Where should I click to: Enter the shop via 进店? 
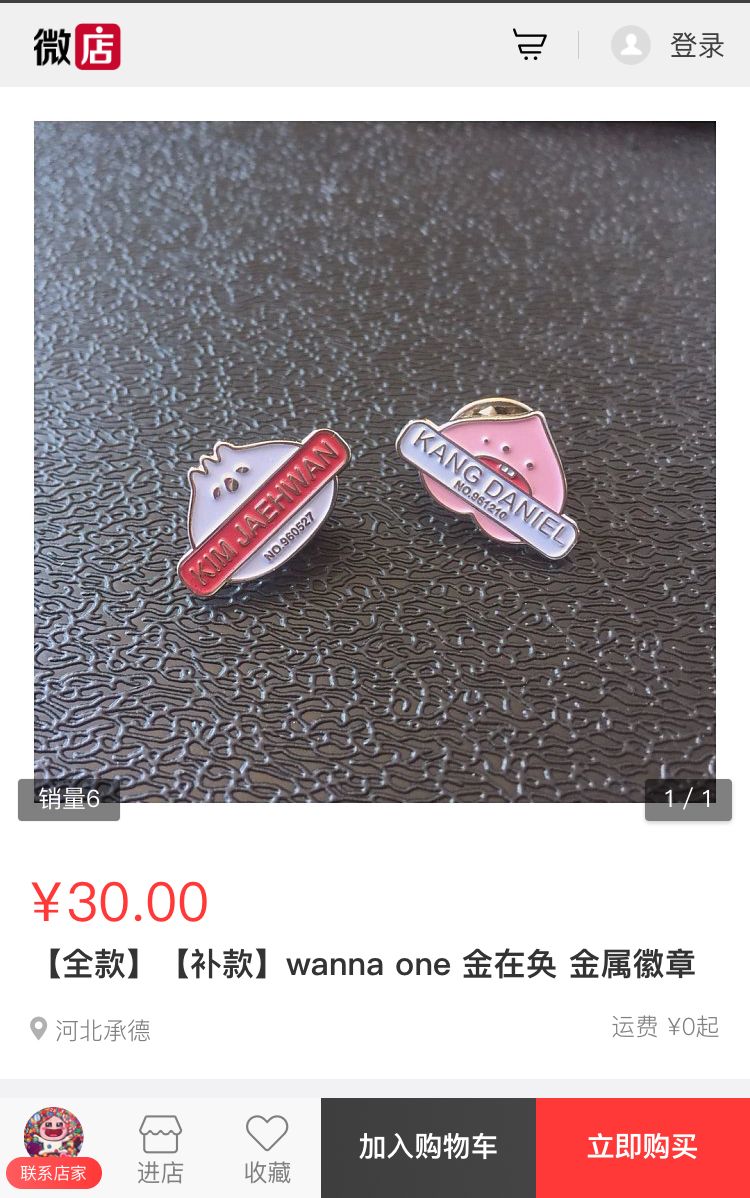(160, 1148)
